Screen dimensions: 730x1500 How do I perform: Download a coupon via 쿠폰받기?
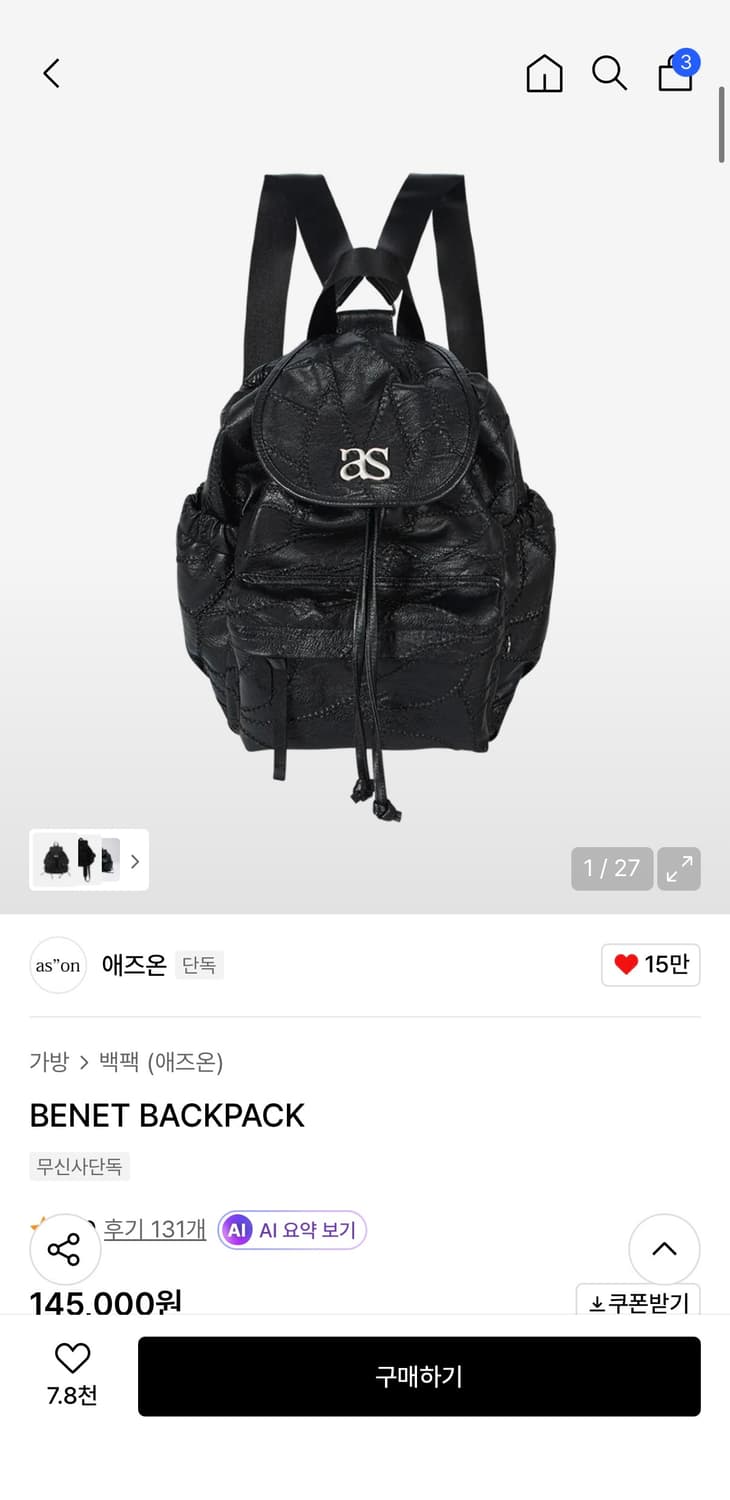(x=638, y=1302)
